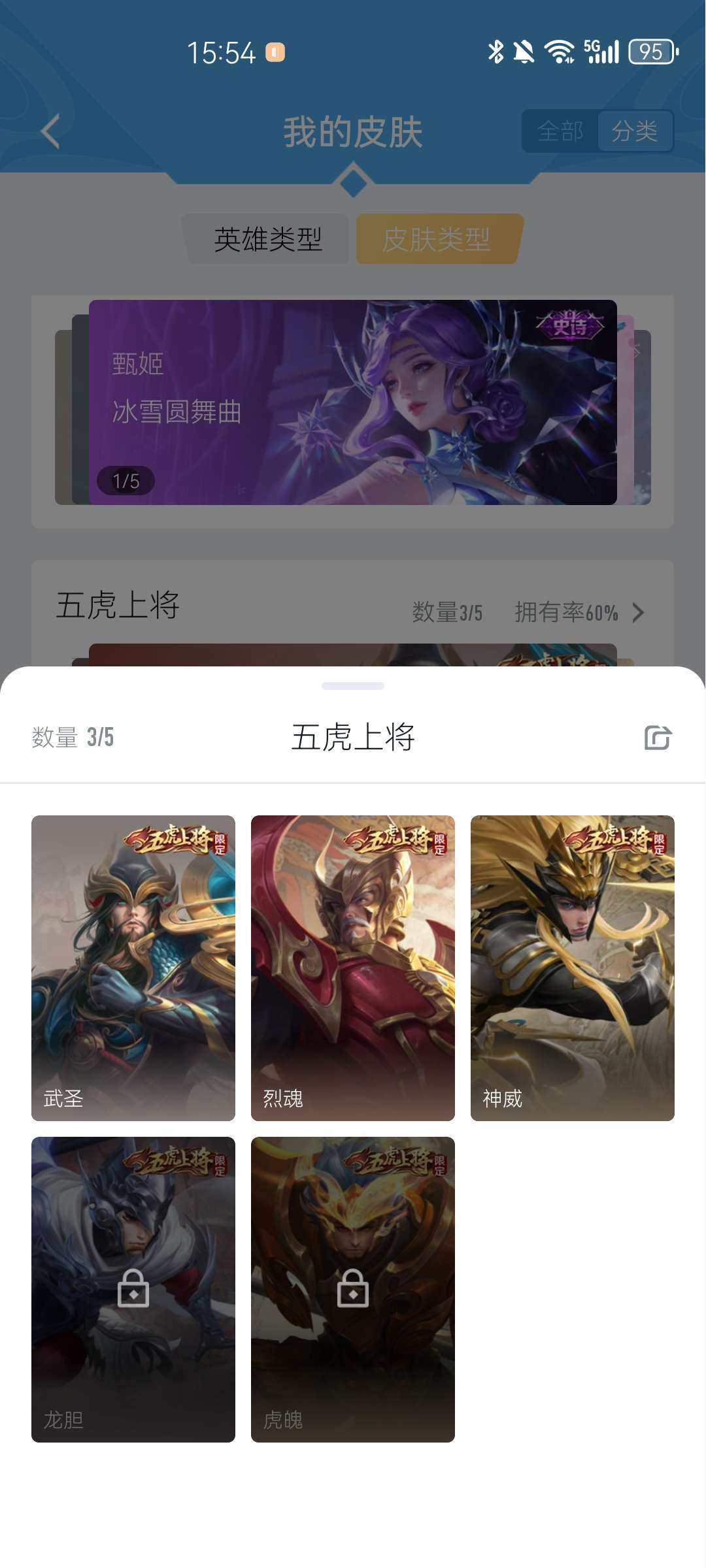Open the locked 龙胆 skin card
Viewport: 706px width, 1568px height.
point(133,1290)
